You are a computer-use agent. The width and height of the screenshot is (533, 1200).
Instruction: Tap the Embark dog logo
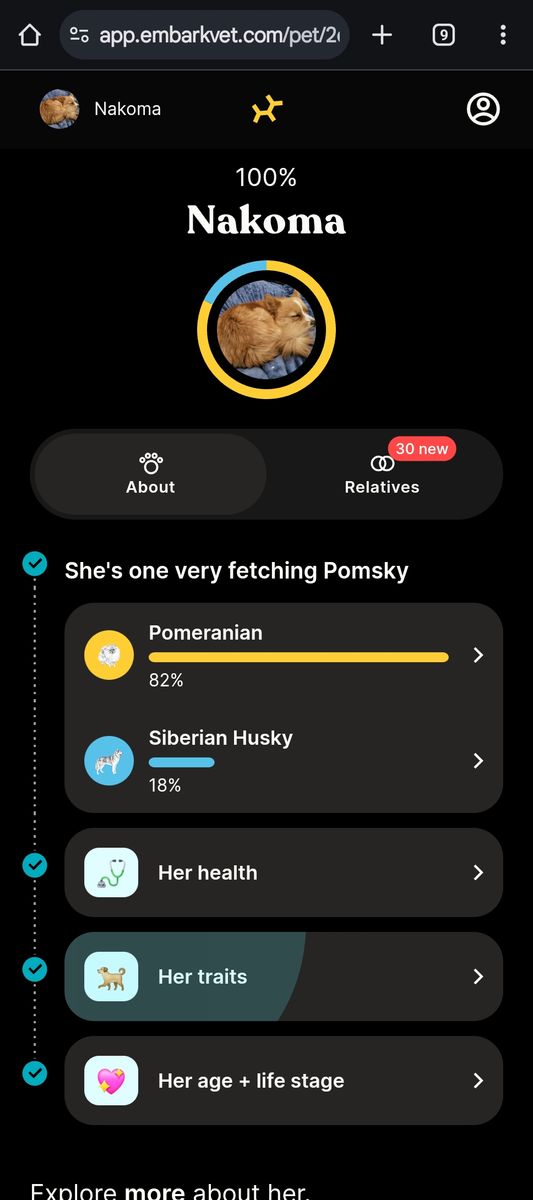tap(267, 109)
